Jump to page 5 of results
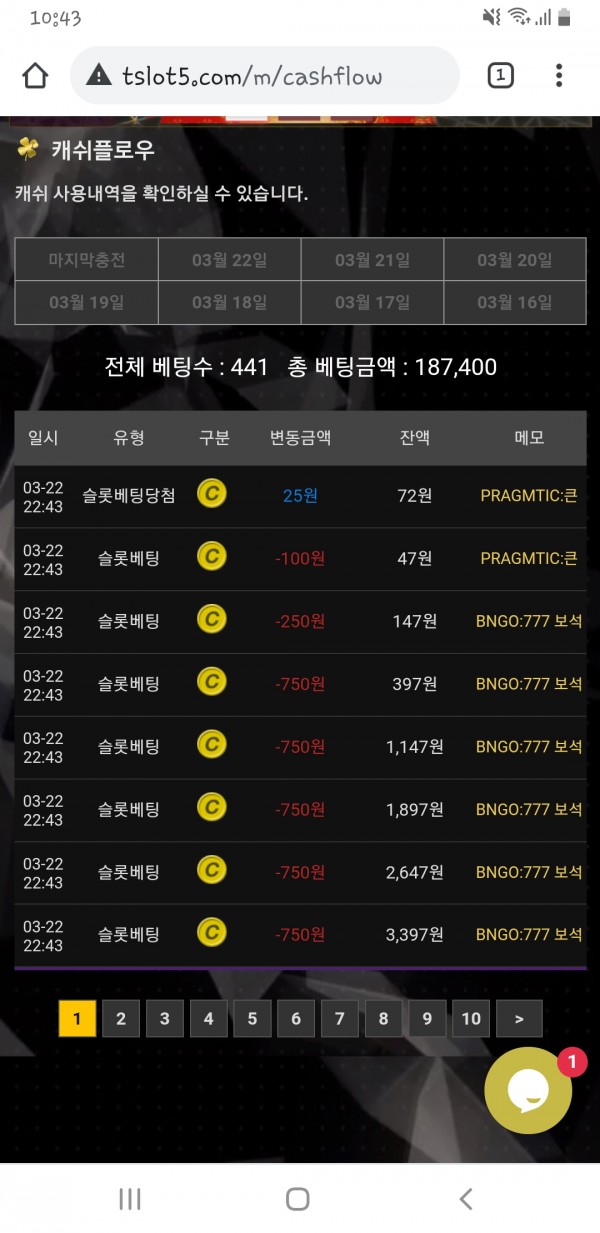 click(x=252, y=1019)
